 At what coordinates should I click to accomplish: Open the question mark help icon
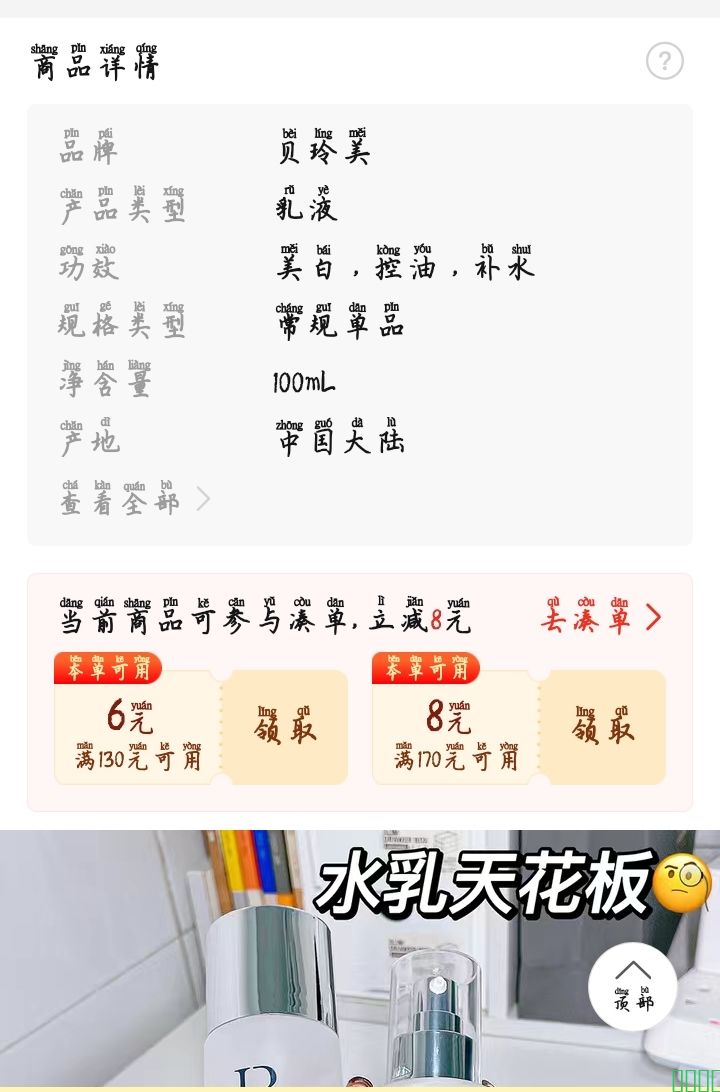pos(664,61)
